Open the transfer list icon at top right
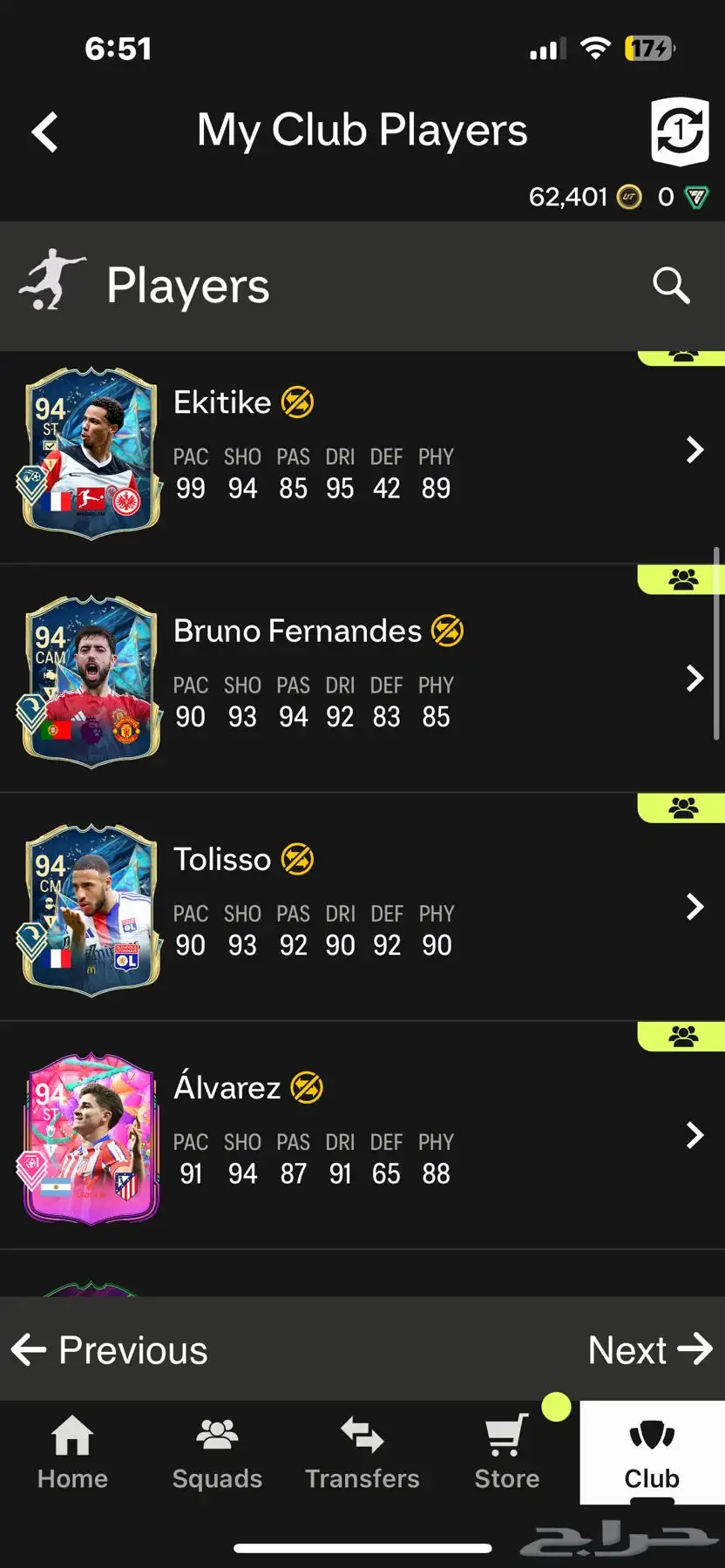Image resolution: width=725 pixels, height=1568 pixels. point(680,132)
